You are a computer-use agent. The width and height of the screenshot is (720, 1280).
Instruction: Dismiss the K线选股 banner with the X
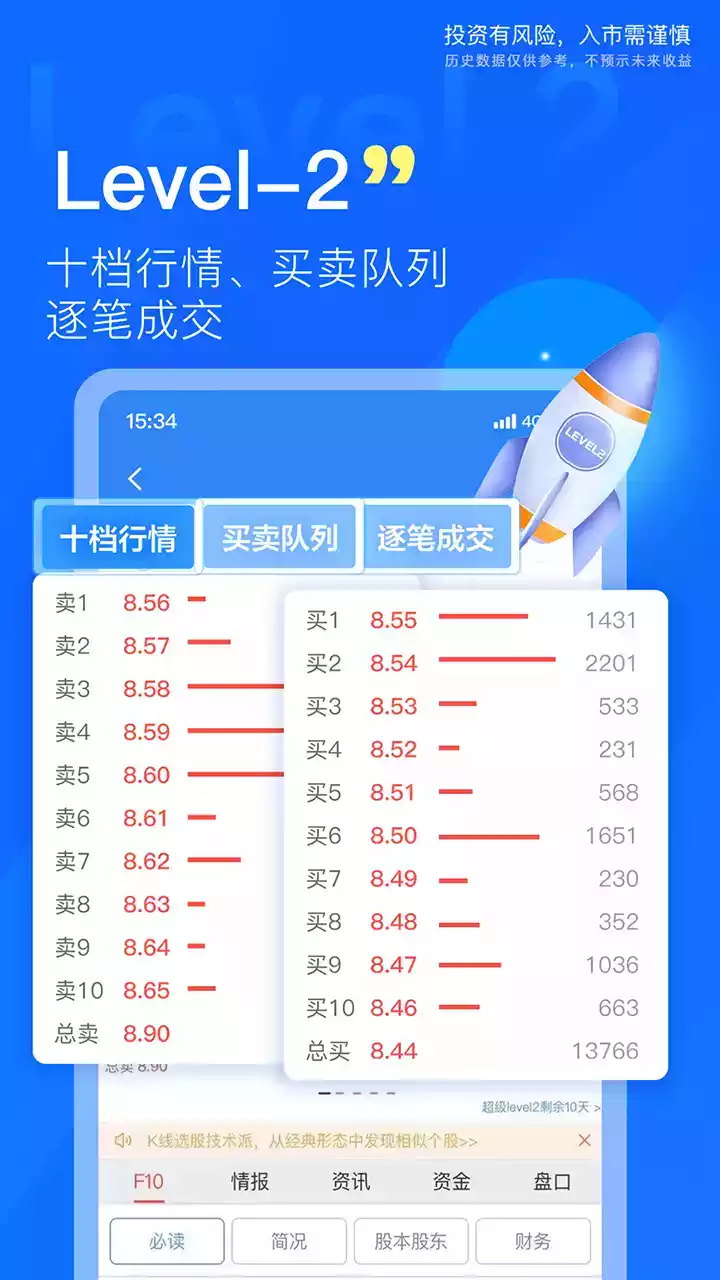point(585,1140)
